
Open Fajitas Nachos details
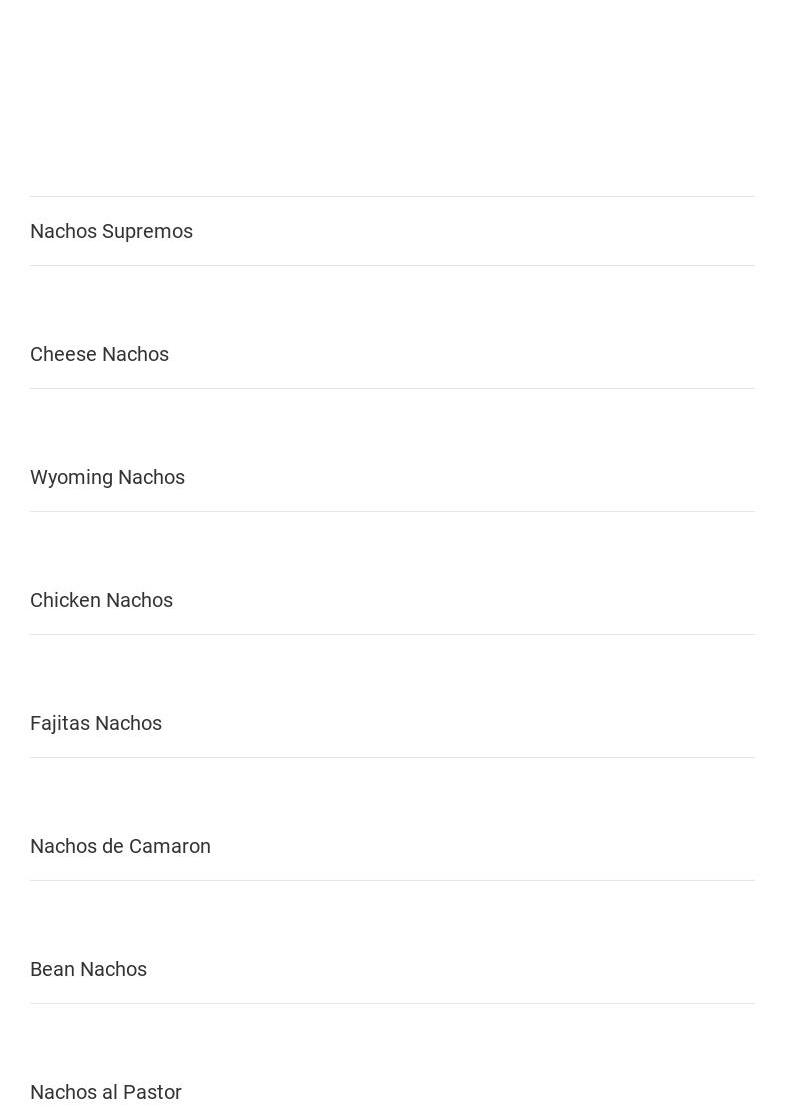tap(96, 723)
